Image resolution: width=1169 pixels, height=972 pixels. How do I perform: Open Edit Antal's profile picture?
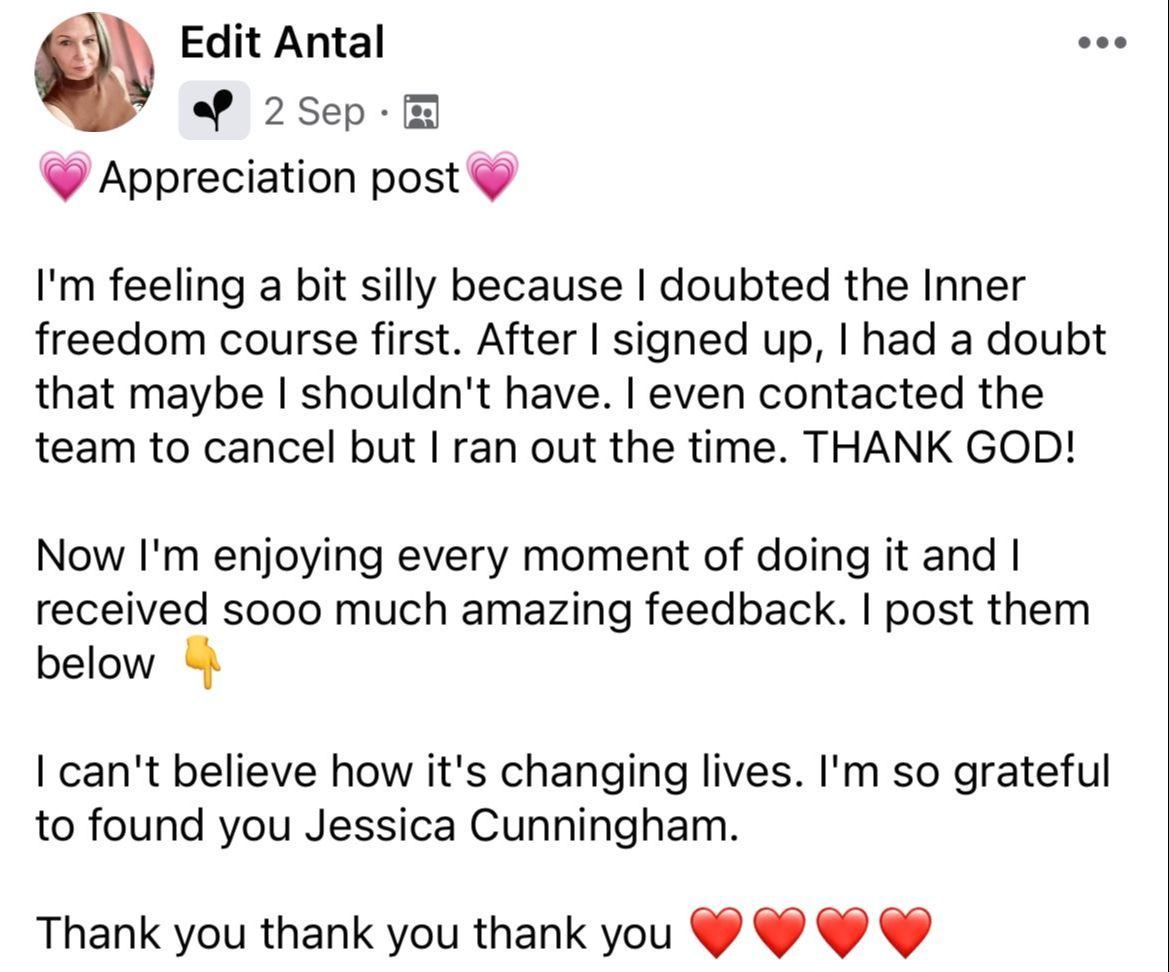click(x=94, y=72)
